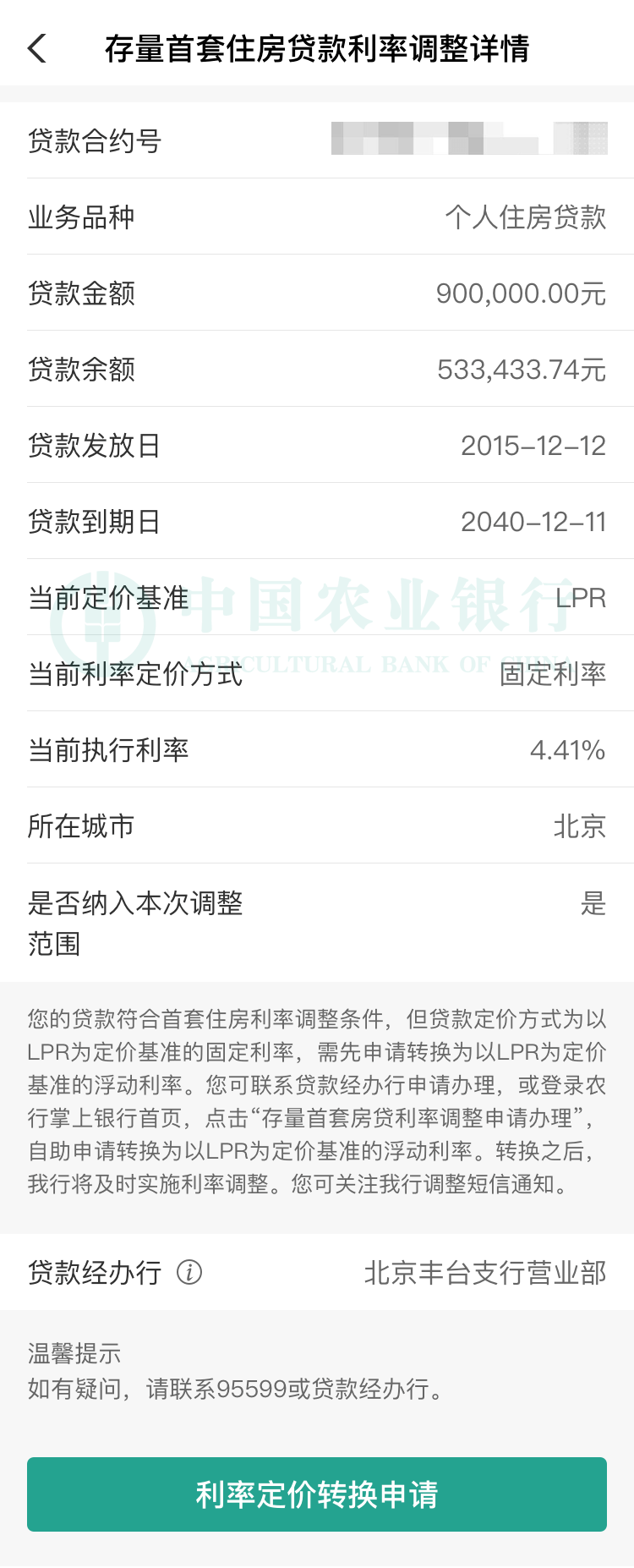634x1568 pixels.
Task: Click the 当前执行利率 value 4.41%
Action: coord(568,751)
